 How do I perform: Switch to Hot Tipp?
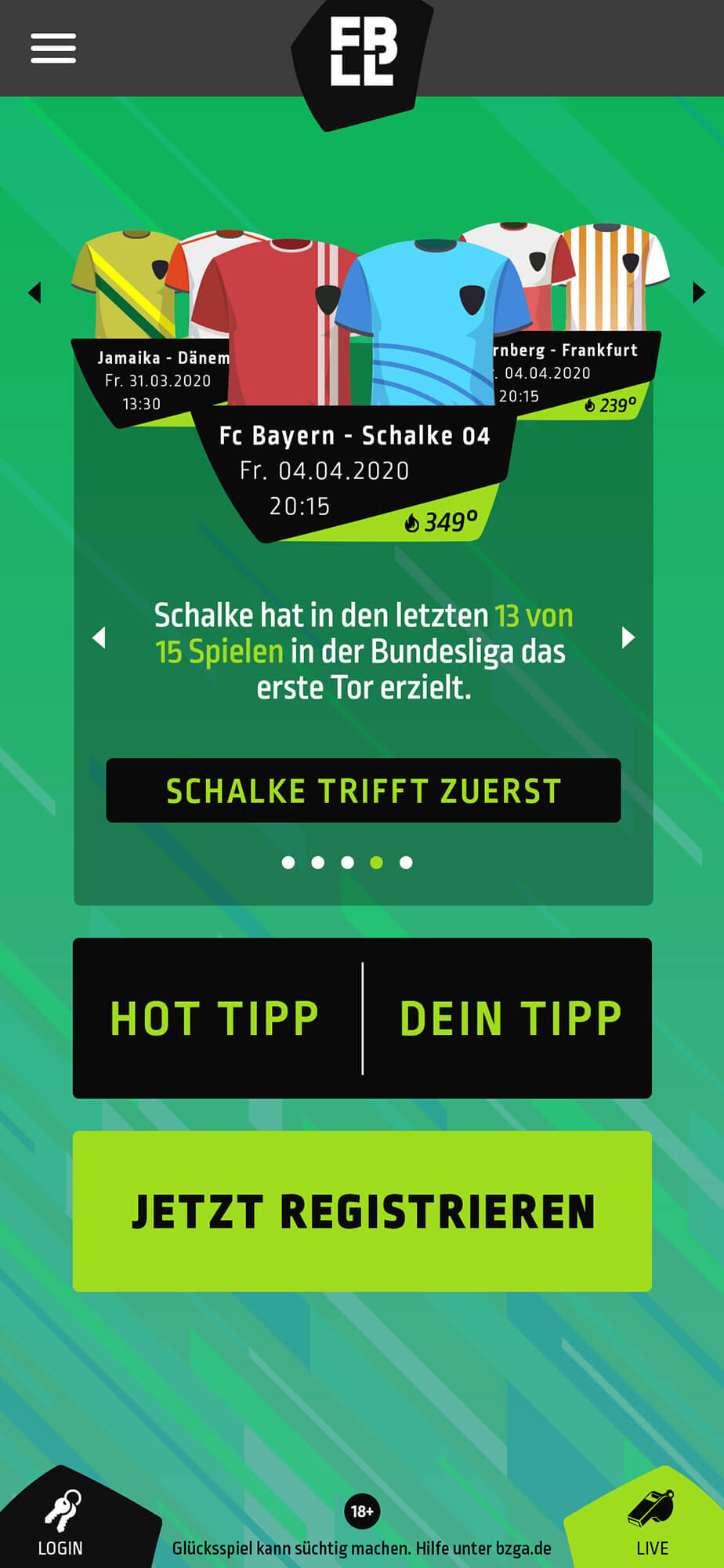[x=215, y=1018]
